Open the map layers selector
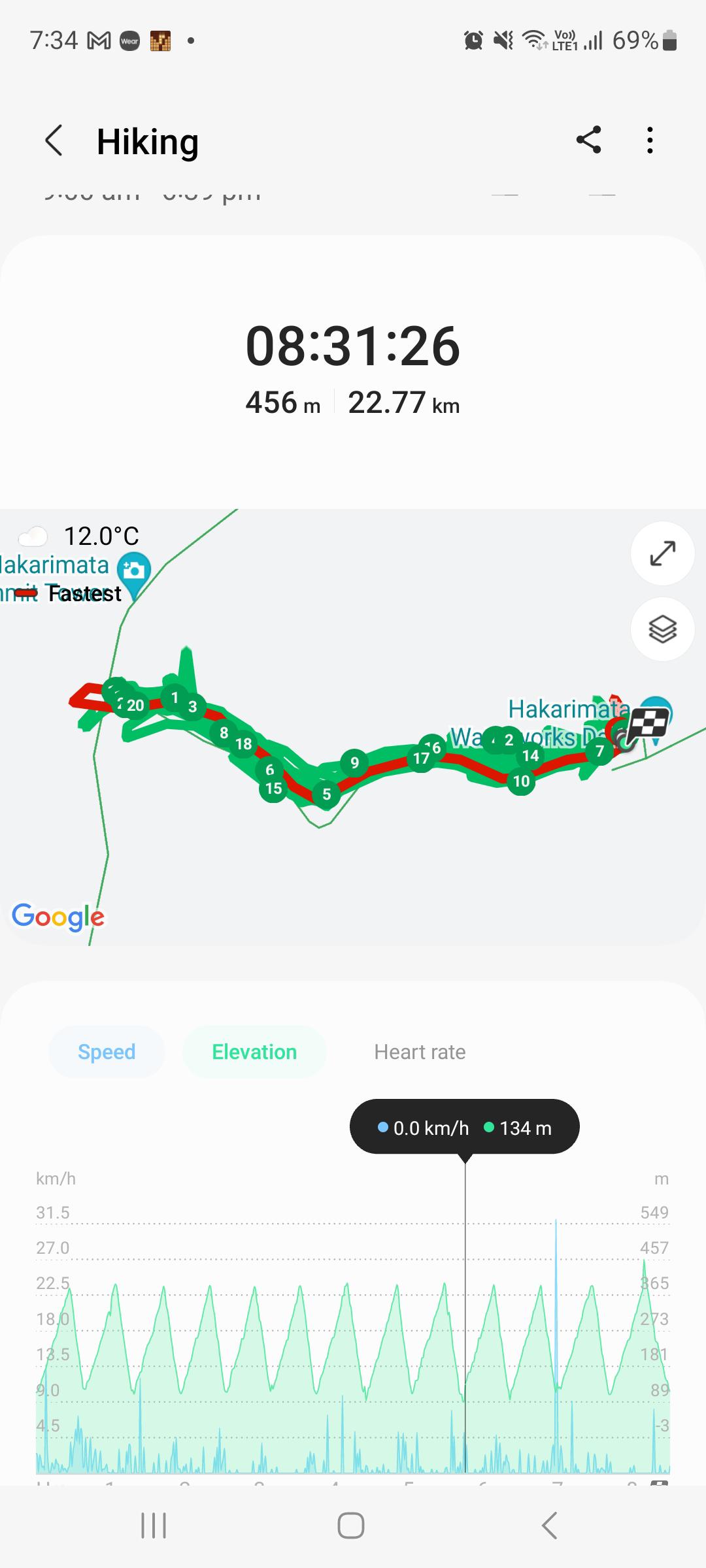706x1568 pixels. click(x=662, y=629)
